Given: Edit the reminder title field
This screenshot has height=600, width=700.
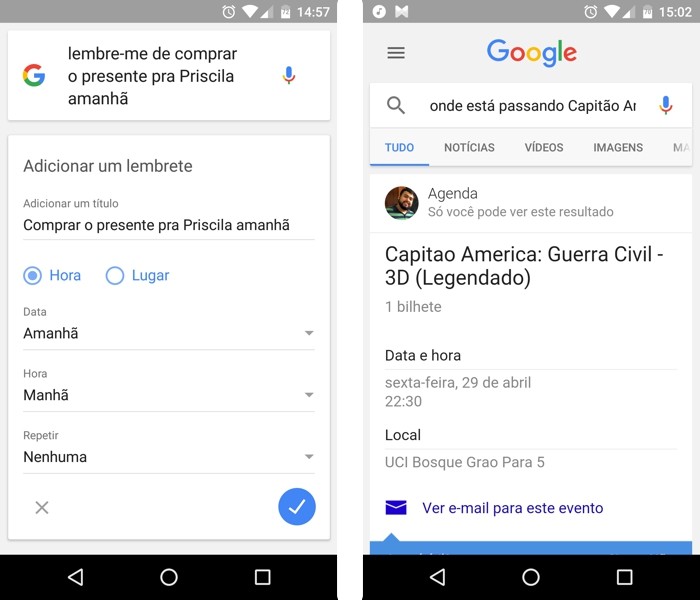Looking at the screenshot, I should click(x=168, y=225).
